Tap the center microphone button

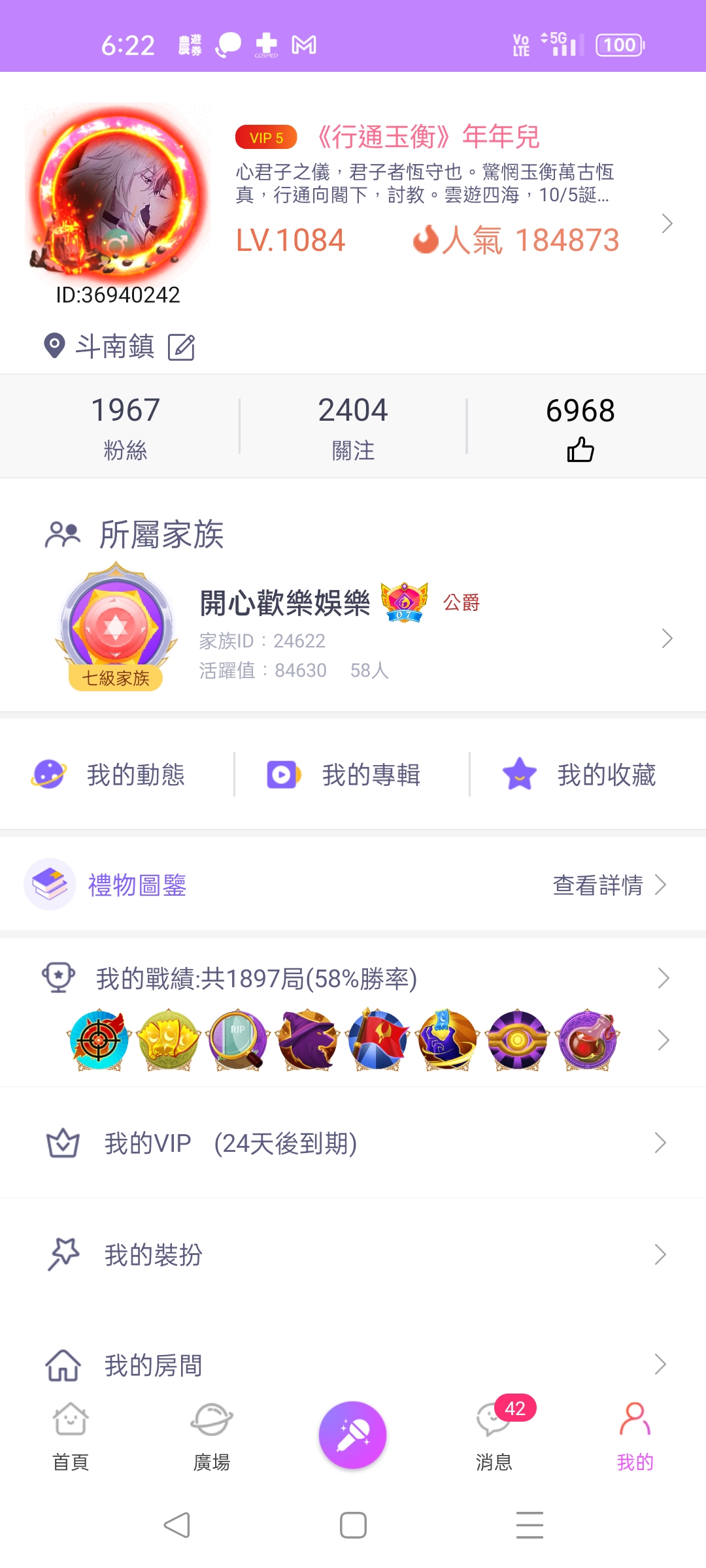(x=353, y=1435)
